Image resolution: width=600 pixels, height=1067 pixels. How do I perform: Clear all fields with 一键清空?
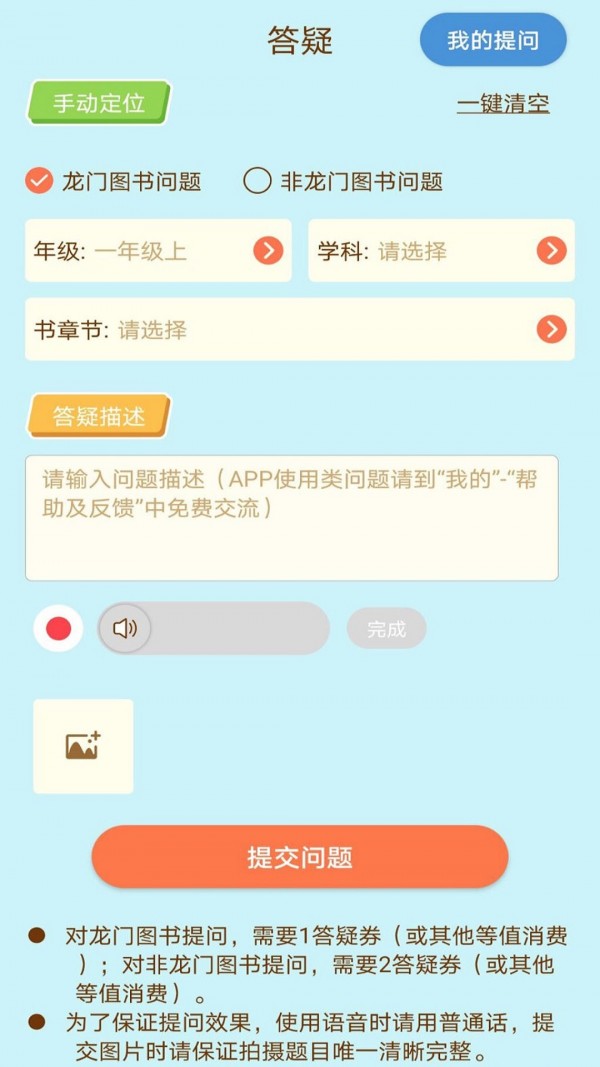coord(503,104)
